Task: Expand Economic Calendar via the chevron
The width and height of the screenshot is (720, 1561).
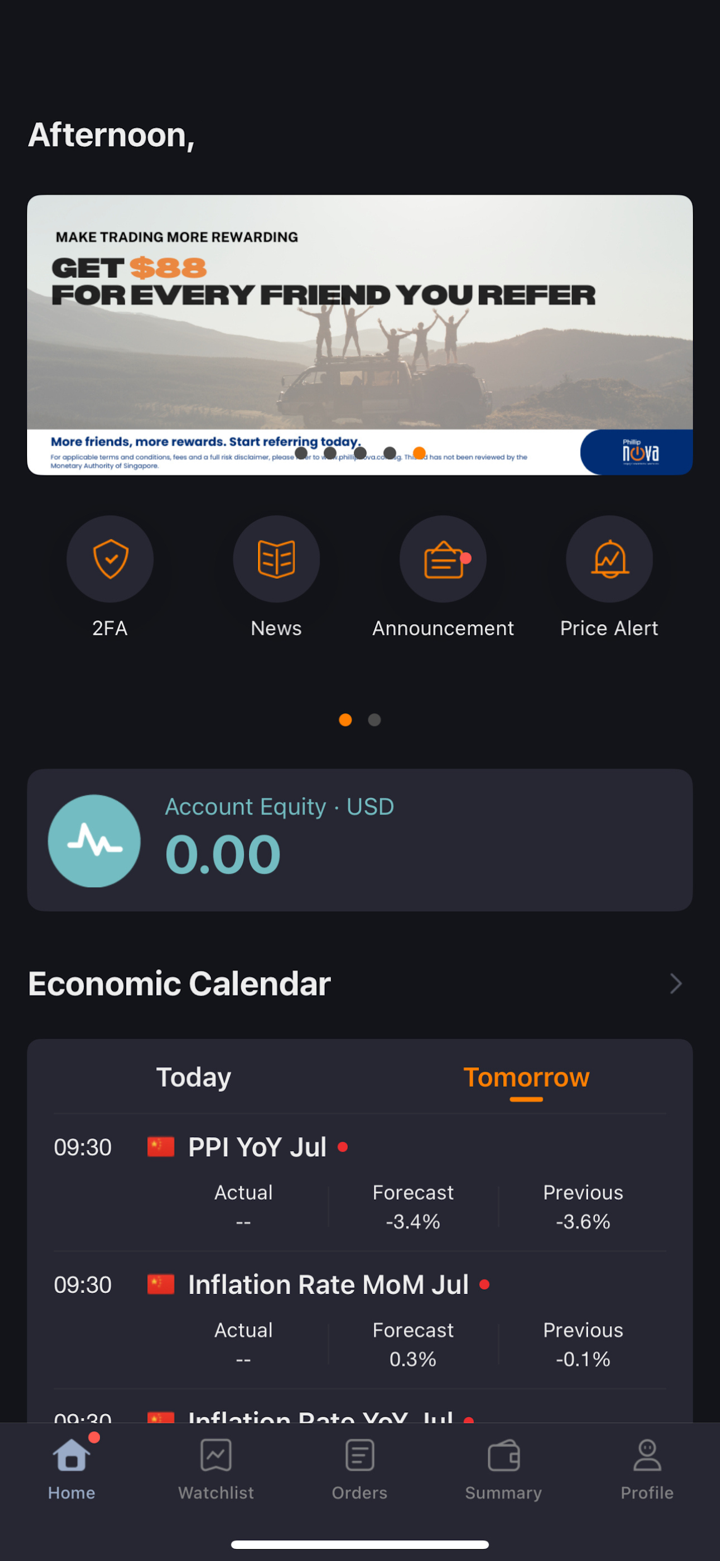Action: (x=676, y=984)
